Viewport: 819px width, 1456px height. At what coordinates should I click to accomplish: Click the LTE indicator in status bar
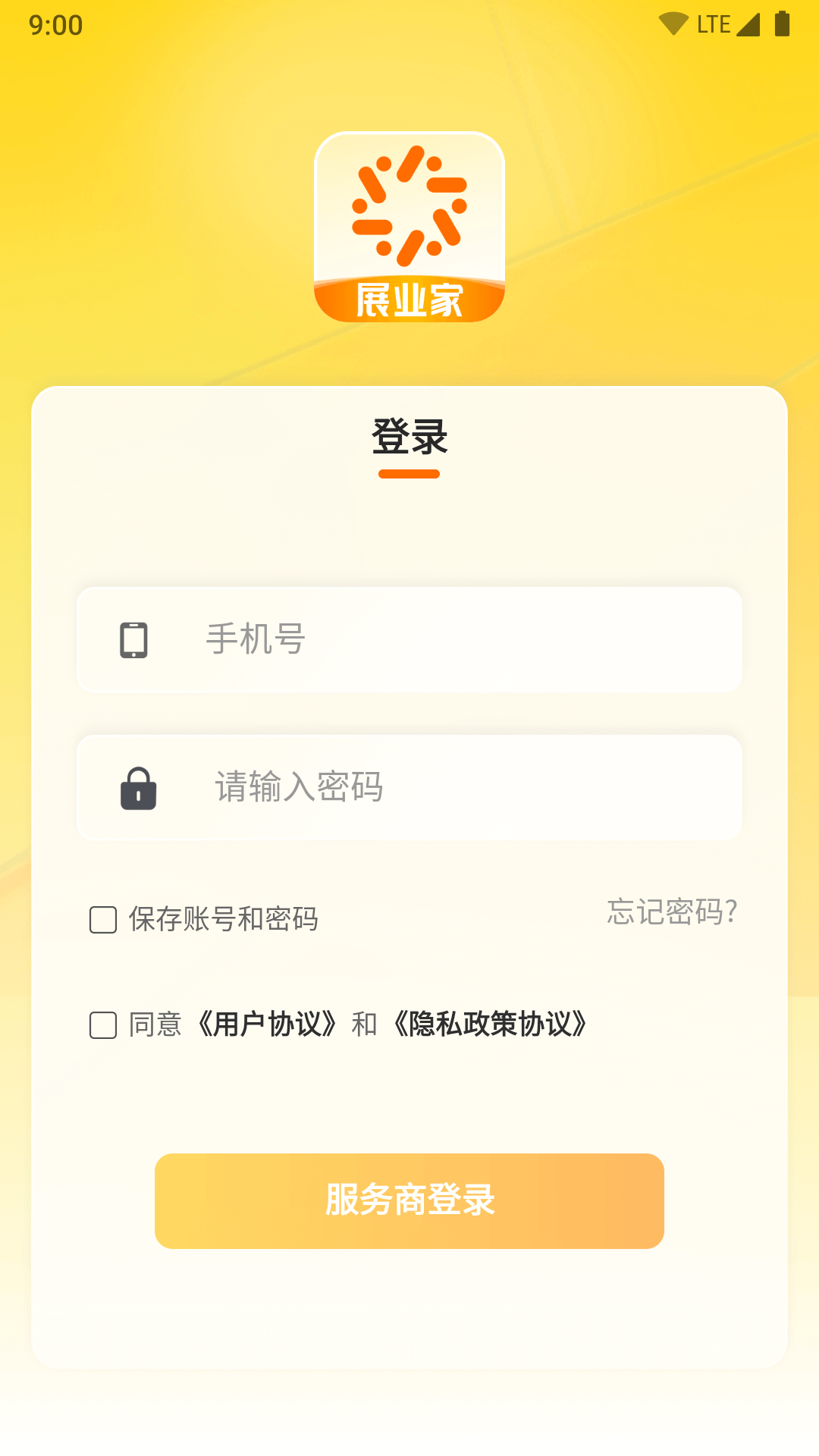coord(713,23)
